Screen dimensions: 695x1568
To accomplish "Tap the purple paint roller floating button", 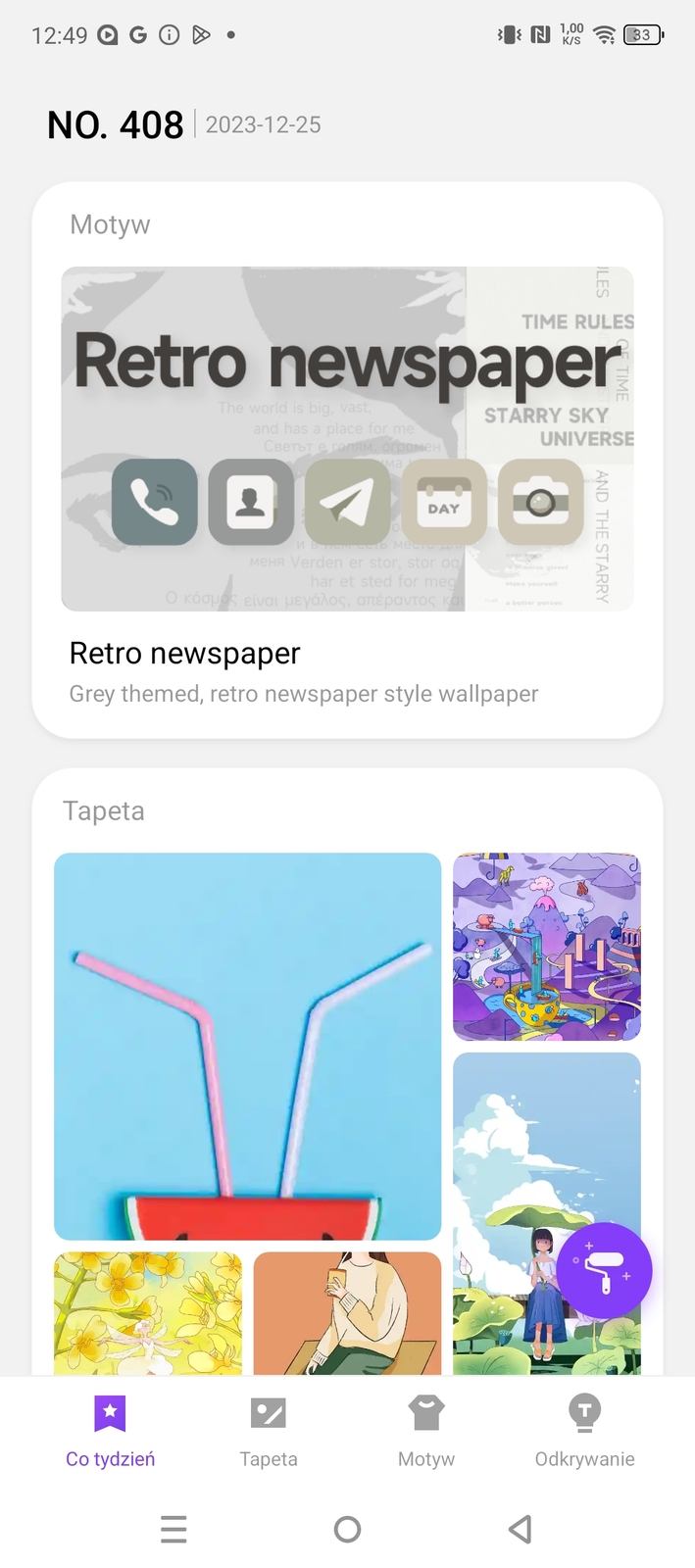I will pos(605,1270).
